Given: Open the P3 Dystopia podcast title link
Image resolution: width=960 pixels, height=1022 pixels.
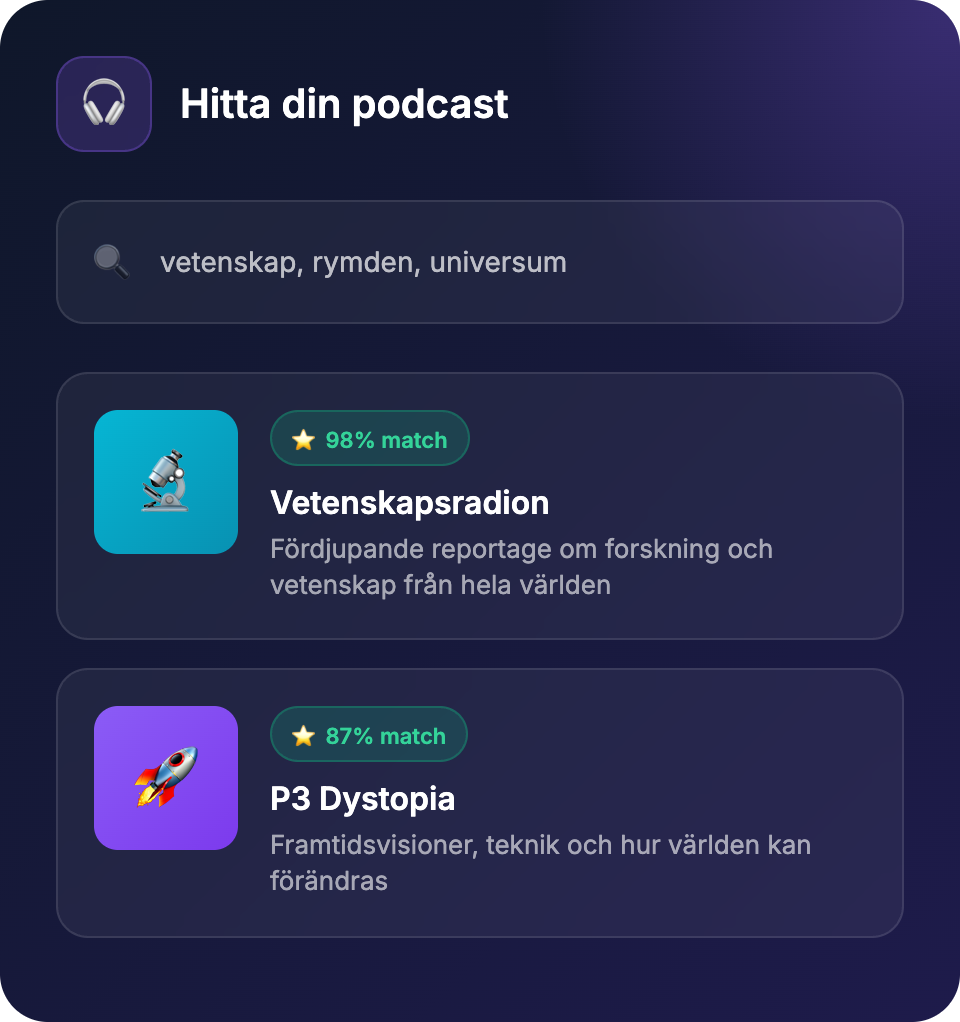Looking at the screenshot, I should (362, 798).
